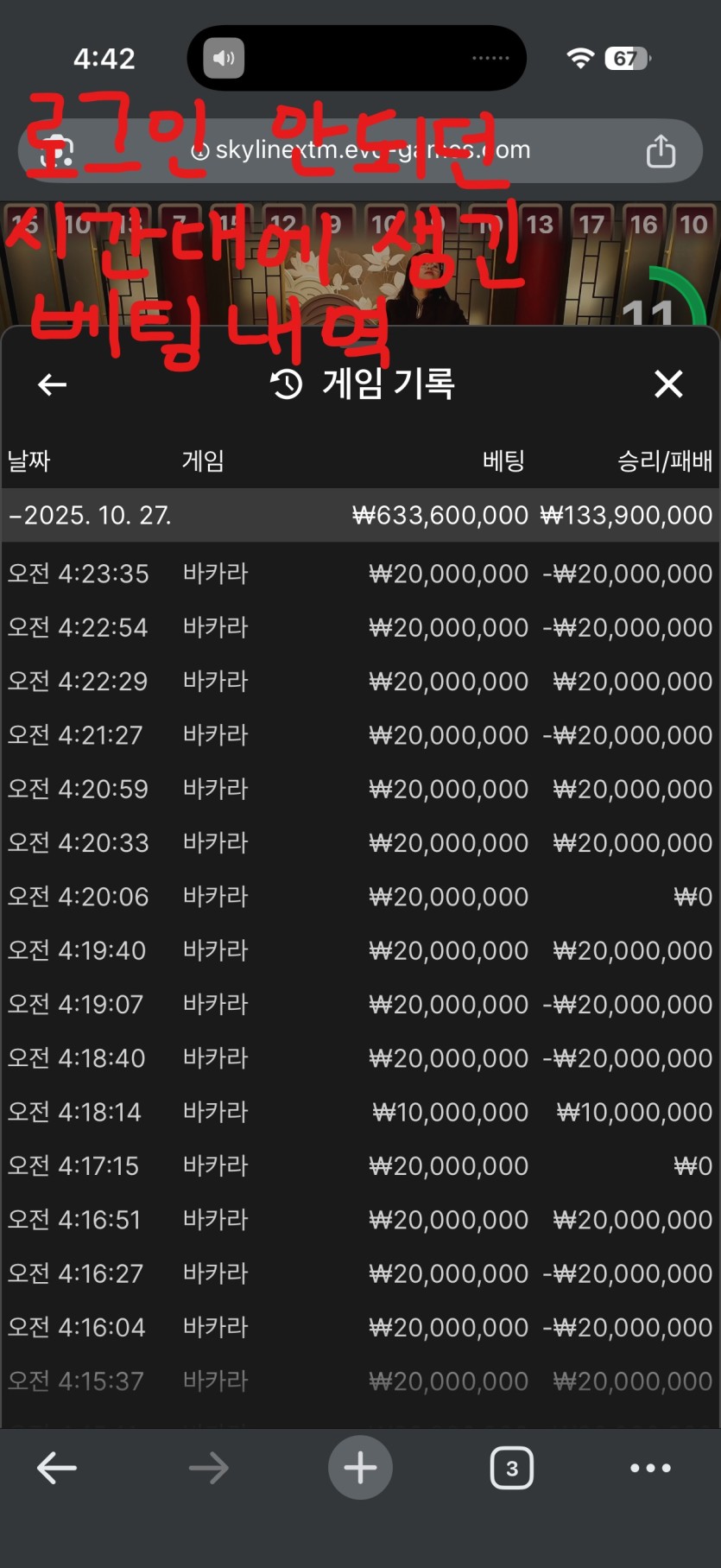View details of the 4:20:06 baccarat round

coord(359,897)
